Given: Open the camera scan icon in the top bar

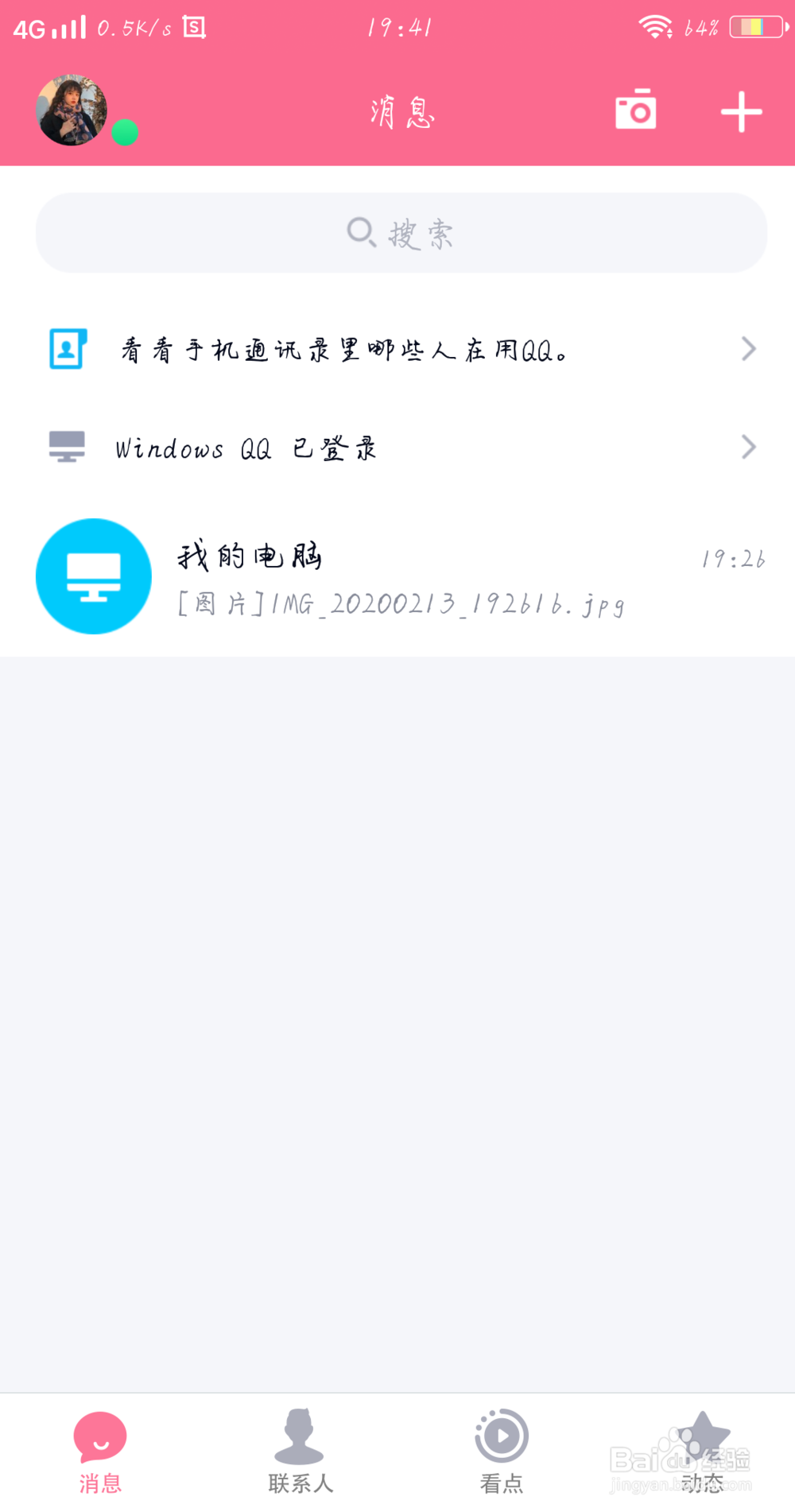Looking at the screenshot, I should coord(634,110).
